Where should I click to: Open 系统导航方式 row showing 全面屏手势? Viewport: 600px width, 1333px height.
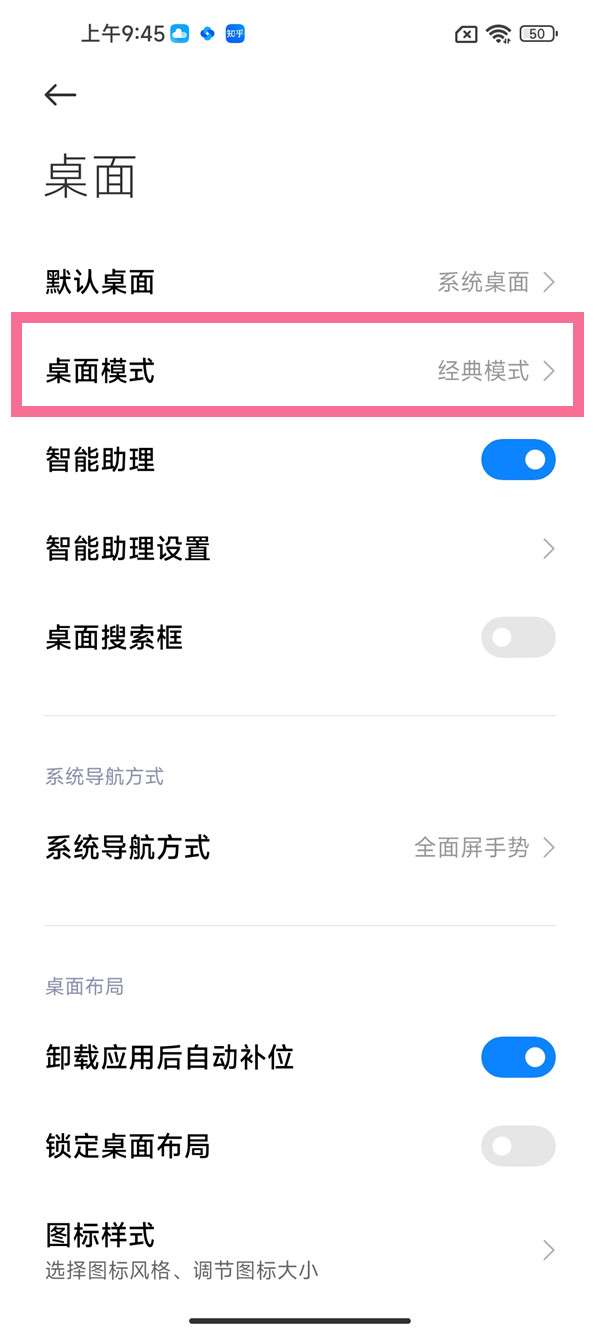coord(300,848)
